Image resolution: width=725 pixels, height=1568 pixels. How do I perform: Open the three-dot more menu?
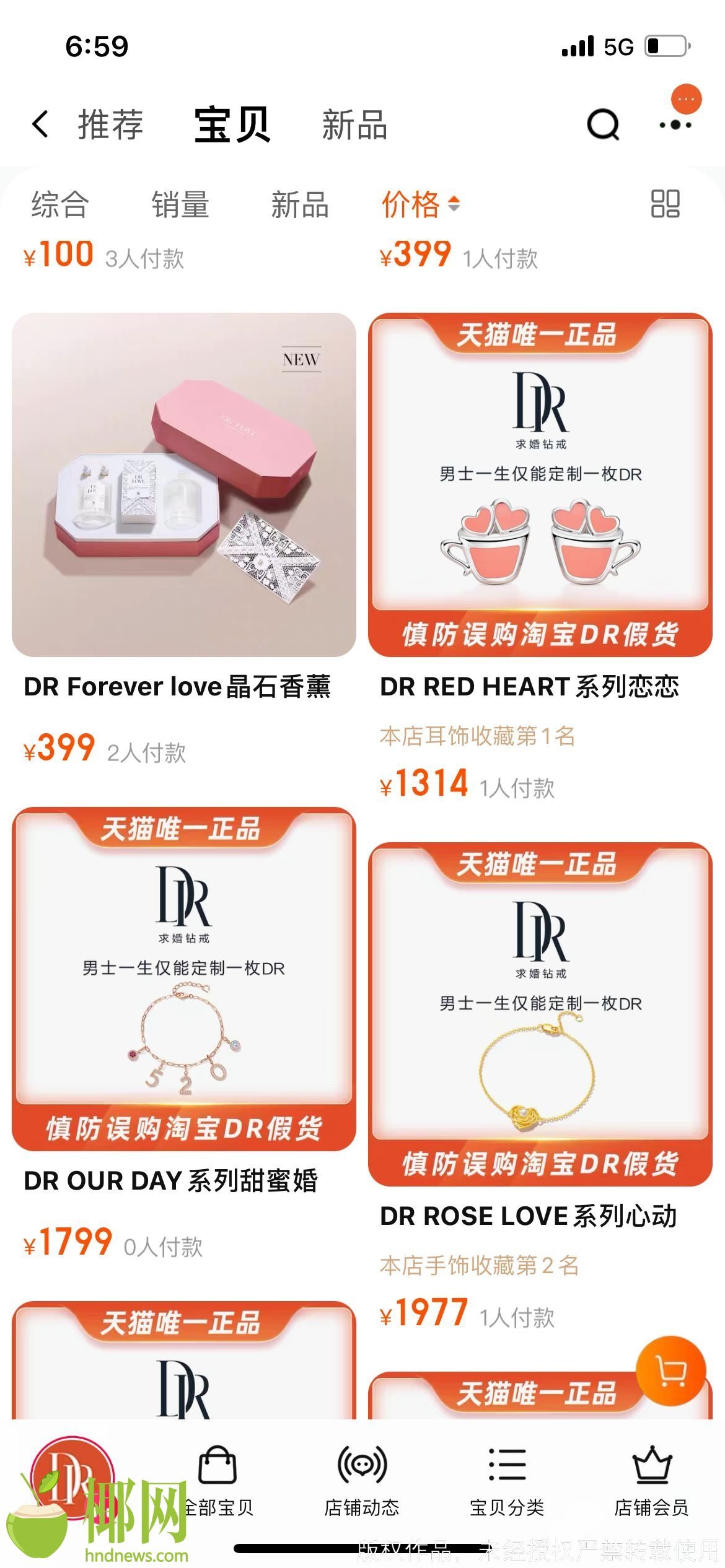[675, 124]
